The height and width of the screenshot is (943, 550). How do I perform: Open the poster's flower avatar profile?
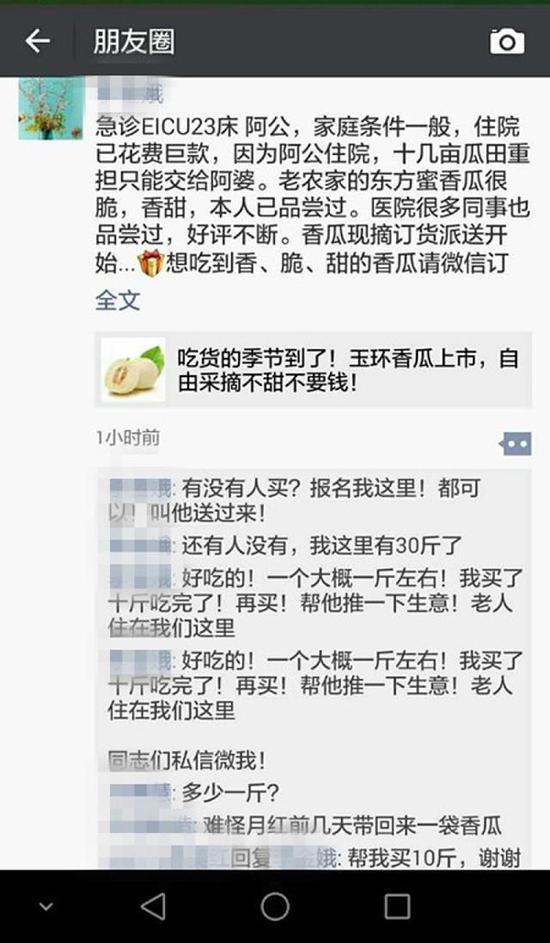click(x=52, y=108)
